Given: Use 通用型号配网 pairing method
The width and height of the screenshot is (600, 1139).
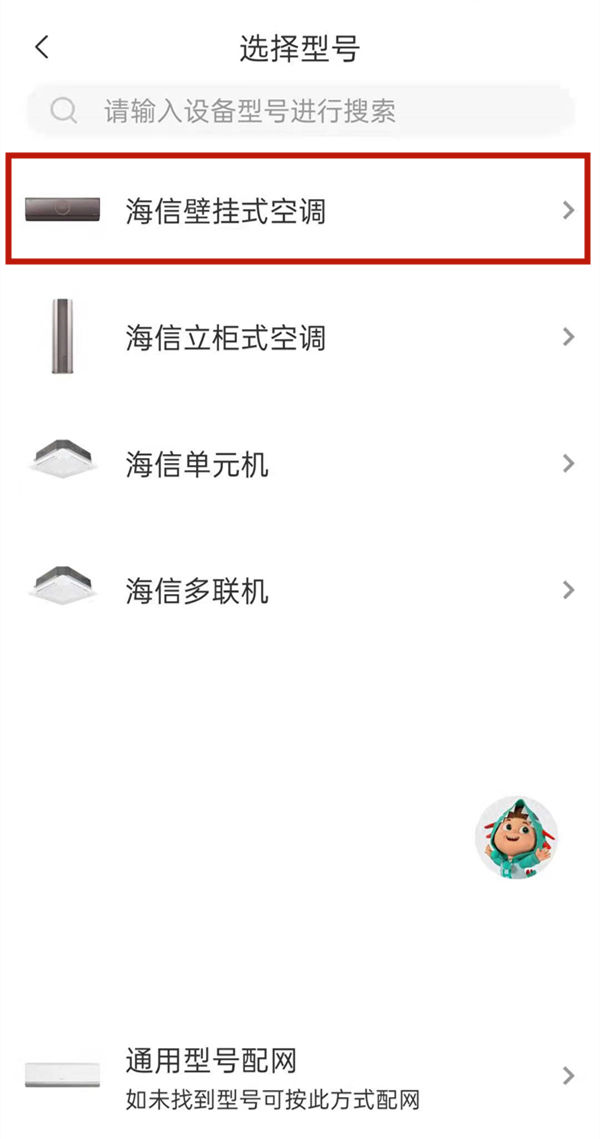Looking at the screenshot, I should [300, 1077].
